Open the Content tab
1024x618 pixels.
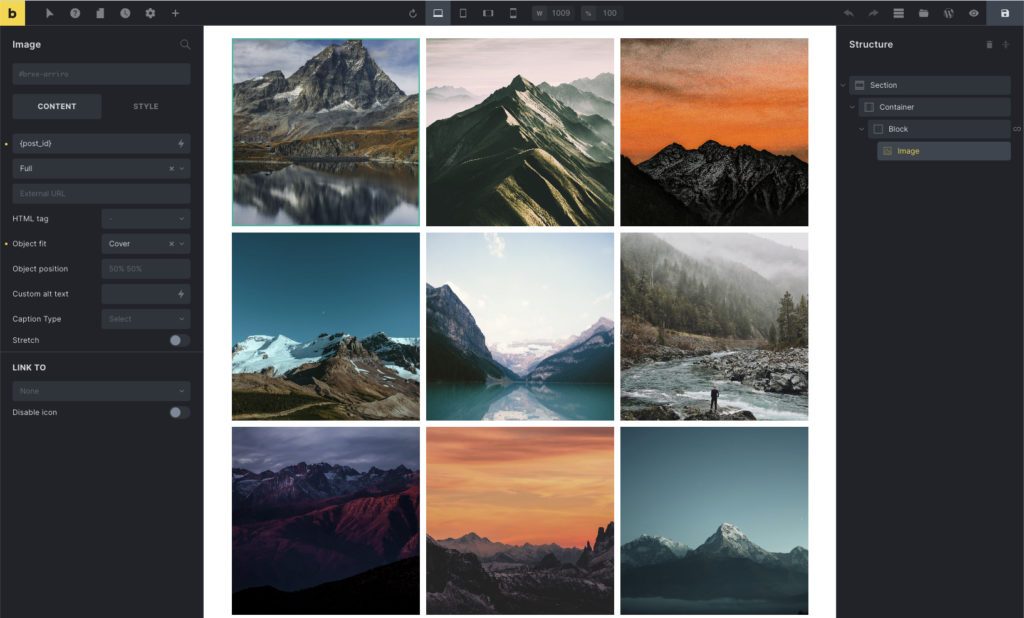57,106
